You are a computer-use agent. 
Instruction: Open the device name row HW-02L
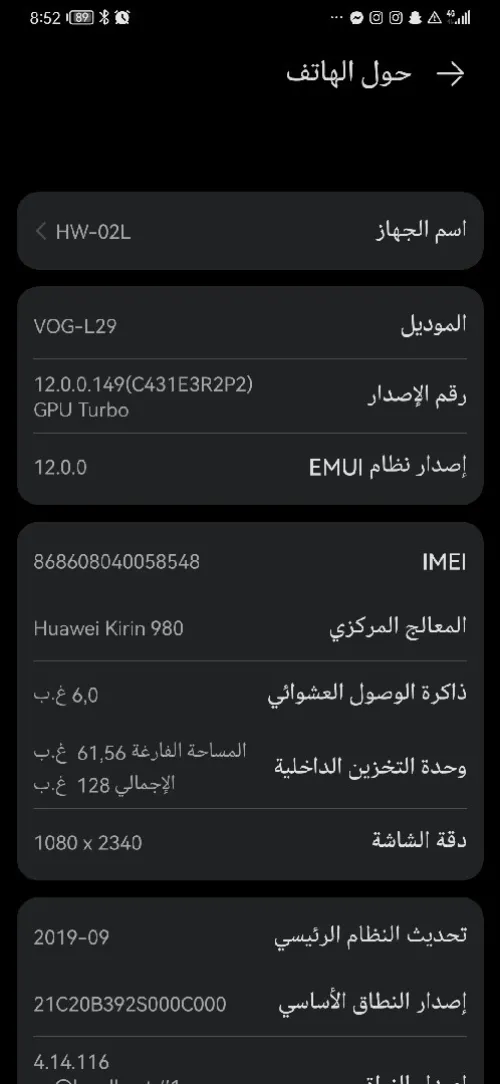click(250, 231)
